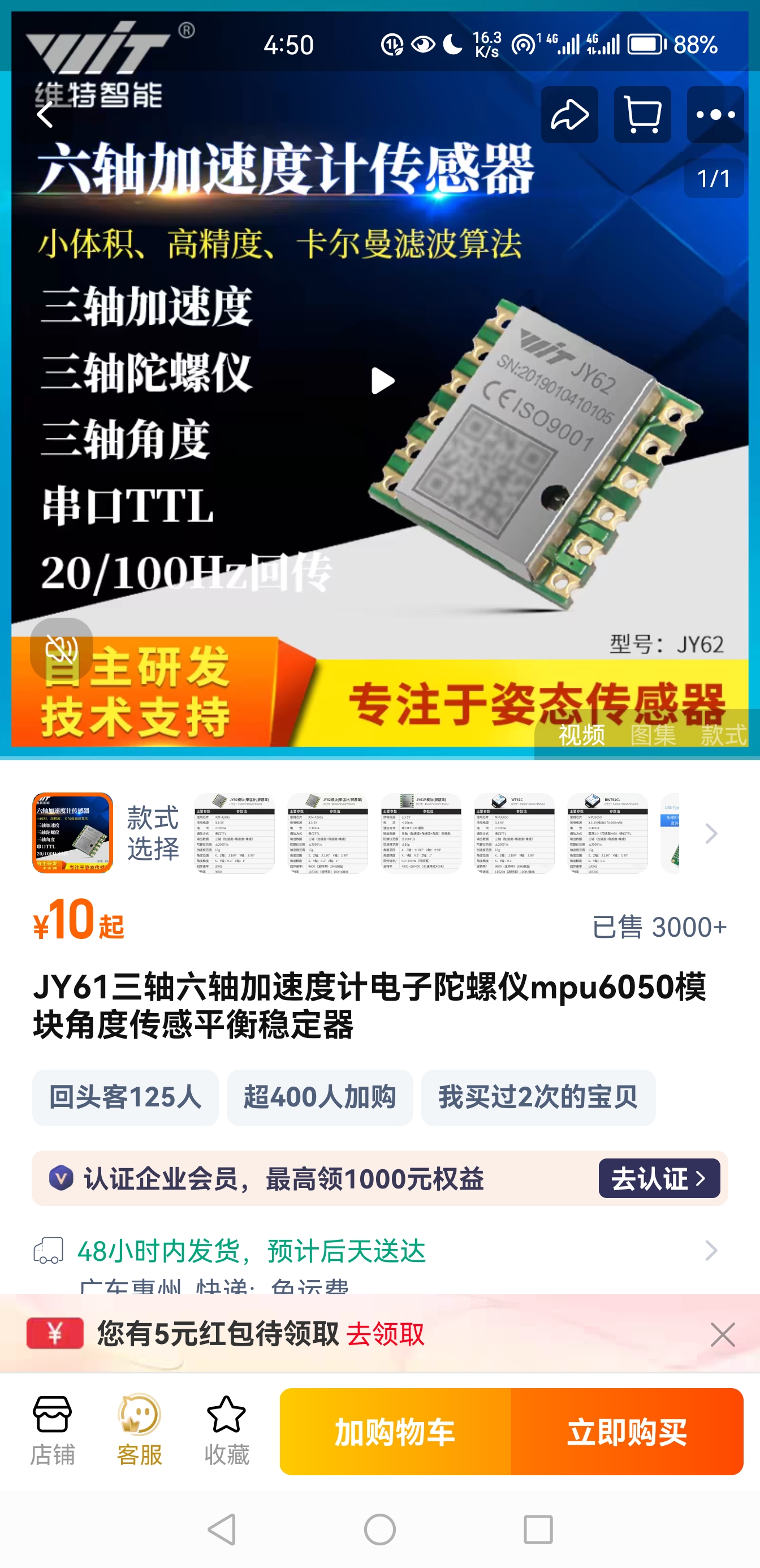
Task: Tap 去认证 to verify enterprise membership
Action: pos(659,1178)
